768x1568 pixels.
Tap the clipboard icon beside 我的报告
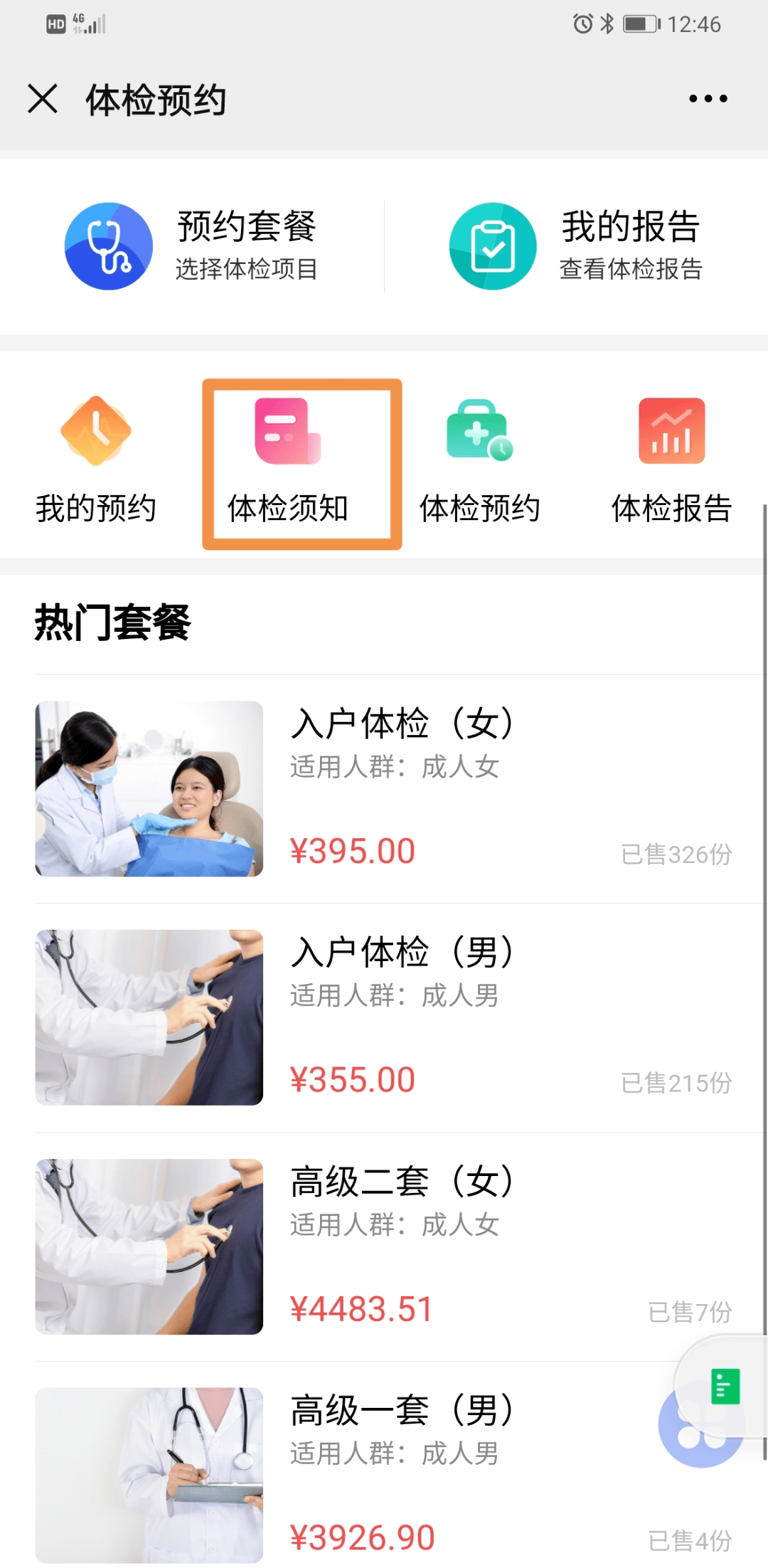(493, 245)
